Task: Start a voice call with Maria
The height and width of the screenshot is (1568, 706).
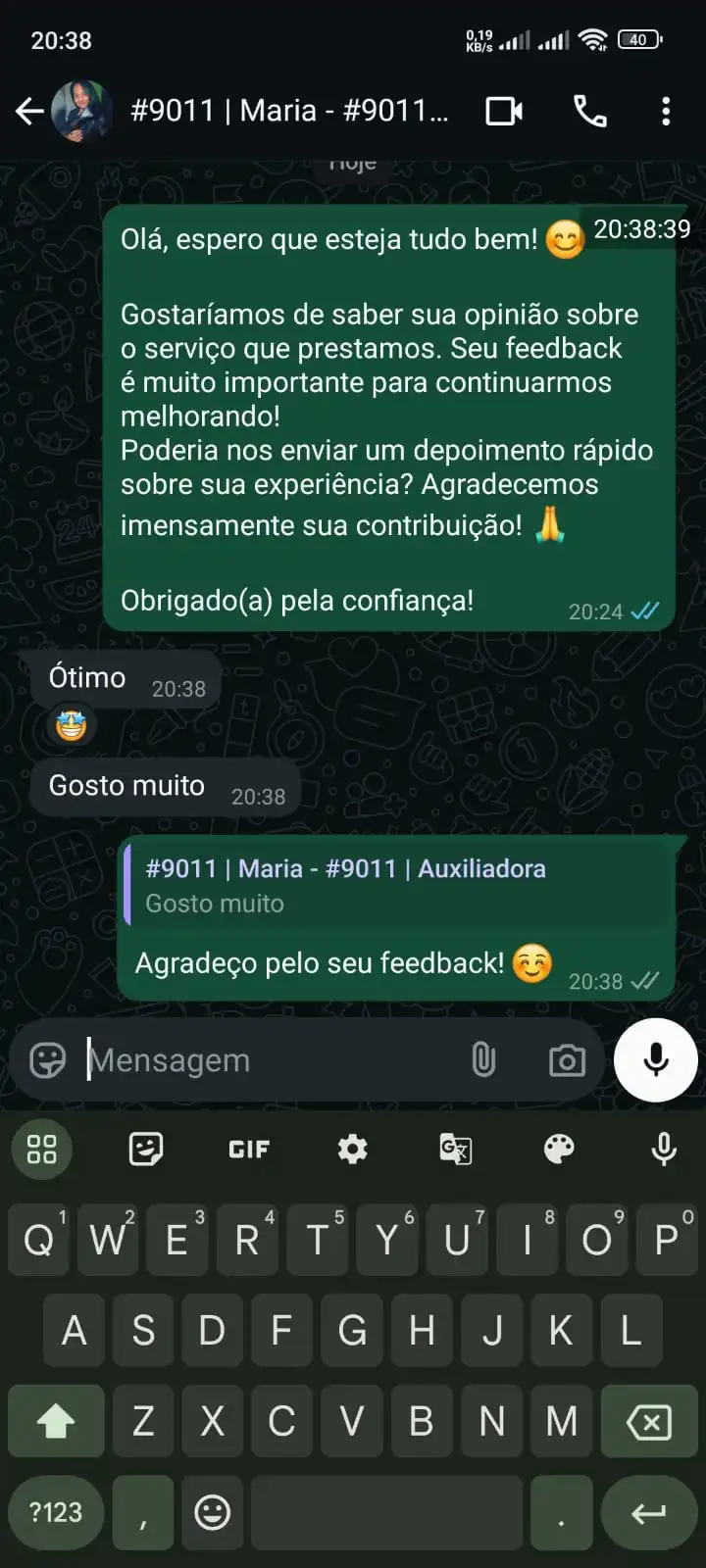Action: [590, 112]
